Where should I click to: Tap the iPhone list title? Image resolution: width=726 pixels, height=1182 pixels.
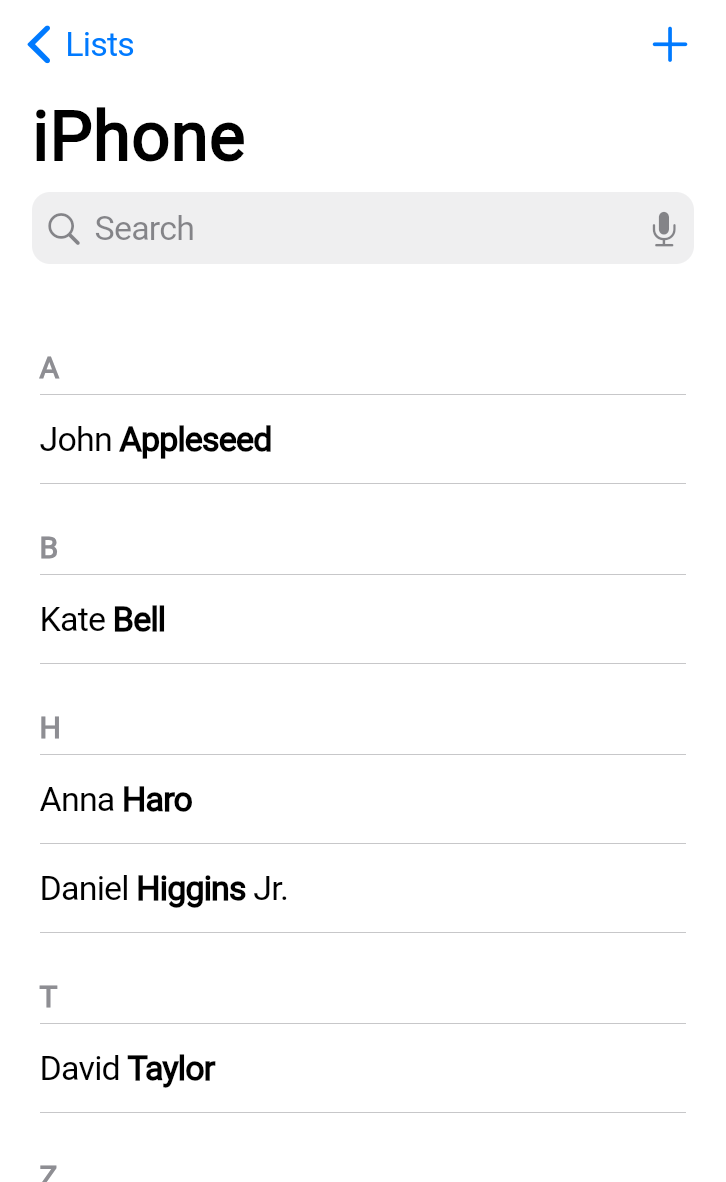[139, 136]
